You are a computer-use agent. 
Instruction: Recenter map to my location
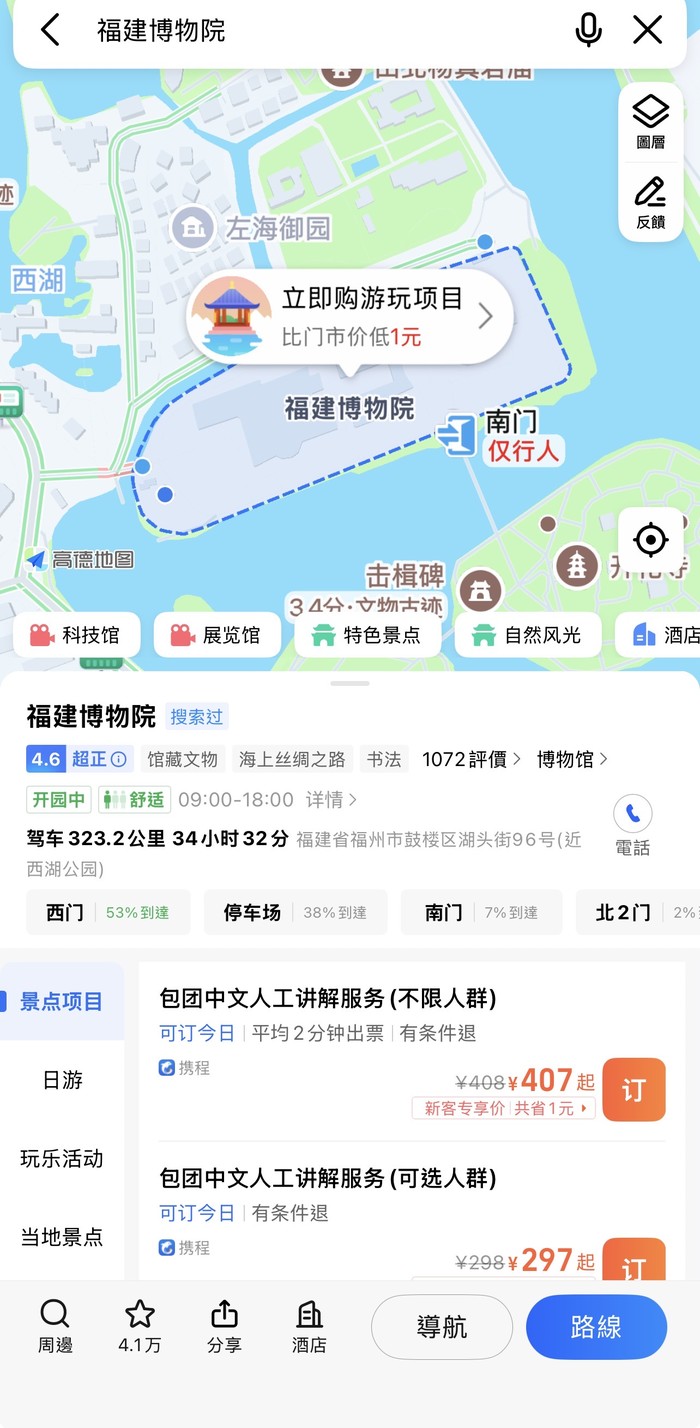point(651,540)
